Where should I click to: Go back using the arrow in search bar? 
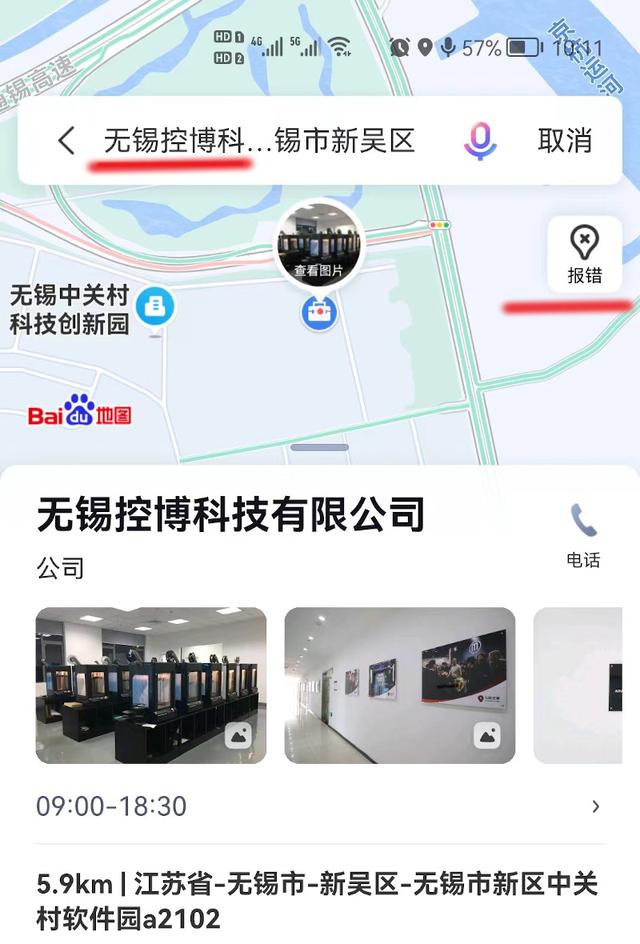tap(66, 141)
